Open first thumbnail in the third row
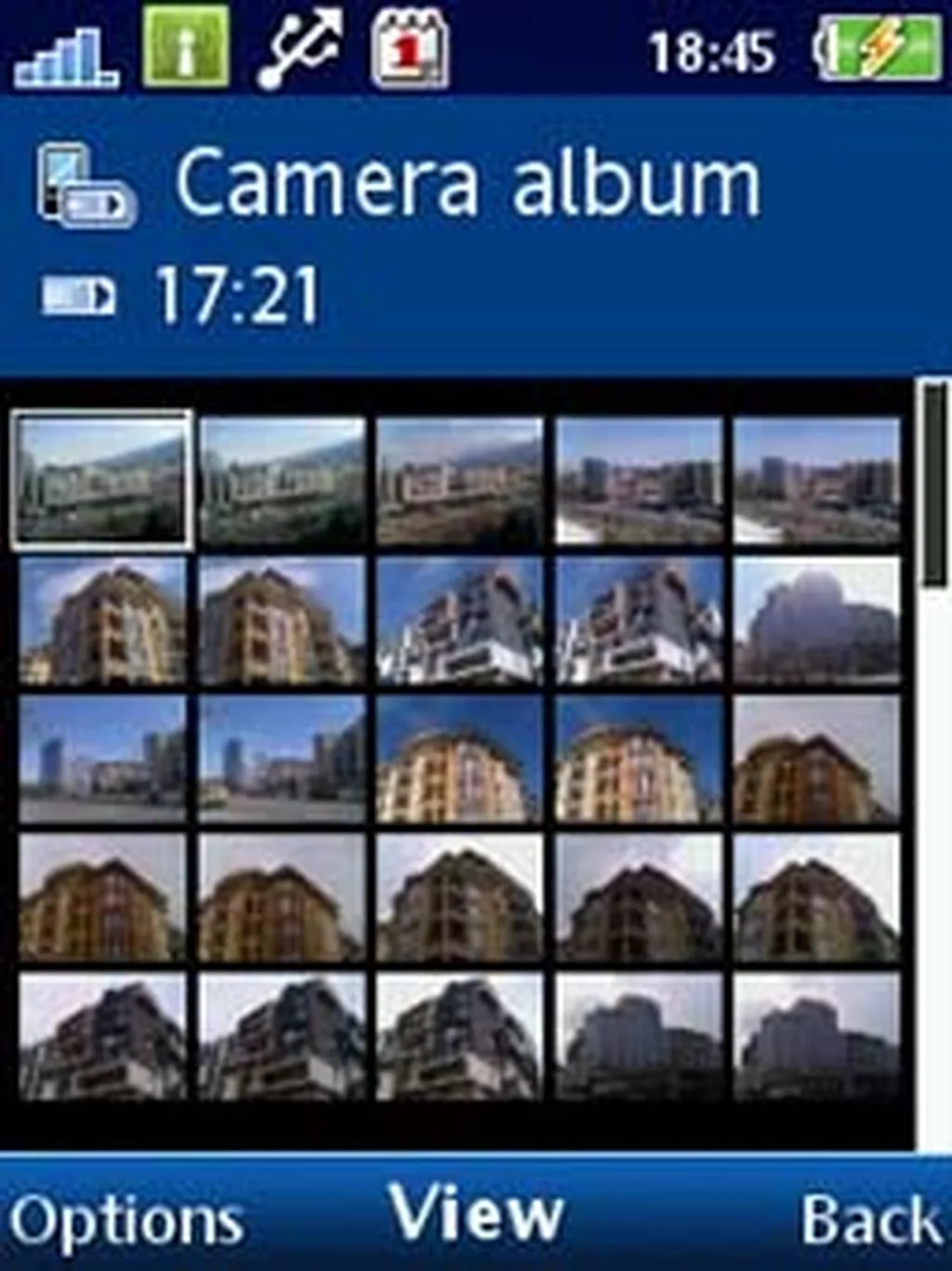Viewport: 952px width, 1271px height. click(102, 760)
